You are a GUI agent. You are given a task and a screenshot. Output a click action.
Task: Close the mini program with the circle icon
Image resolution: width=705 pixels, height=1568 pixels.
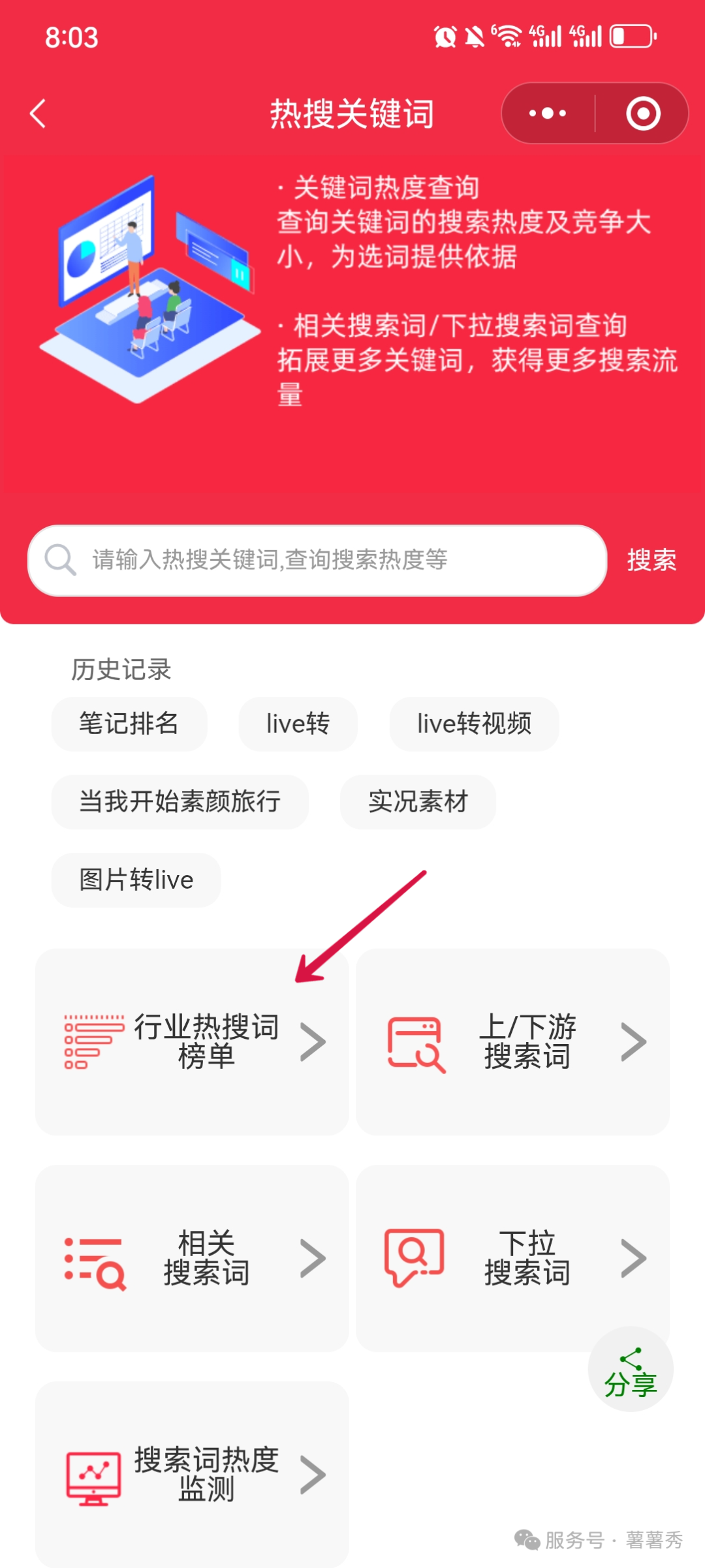click(x=643, y=114)
